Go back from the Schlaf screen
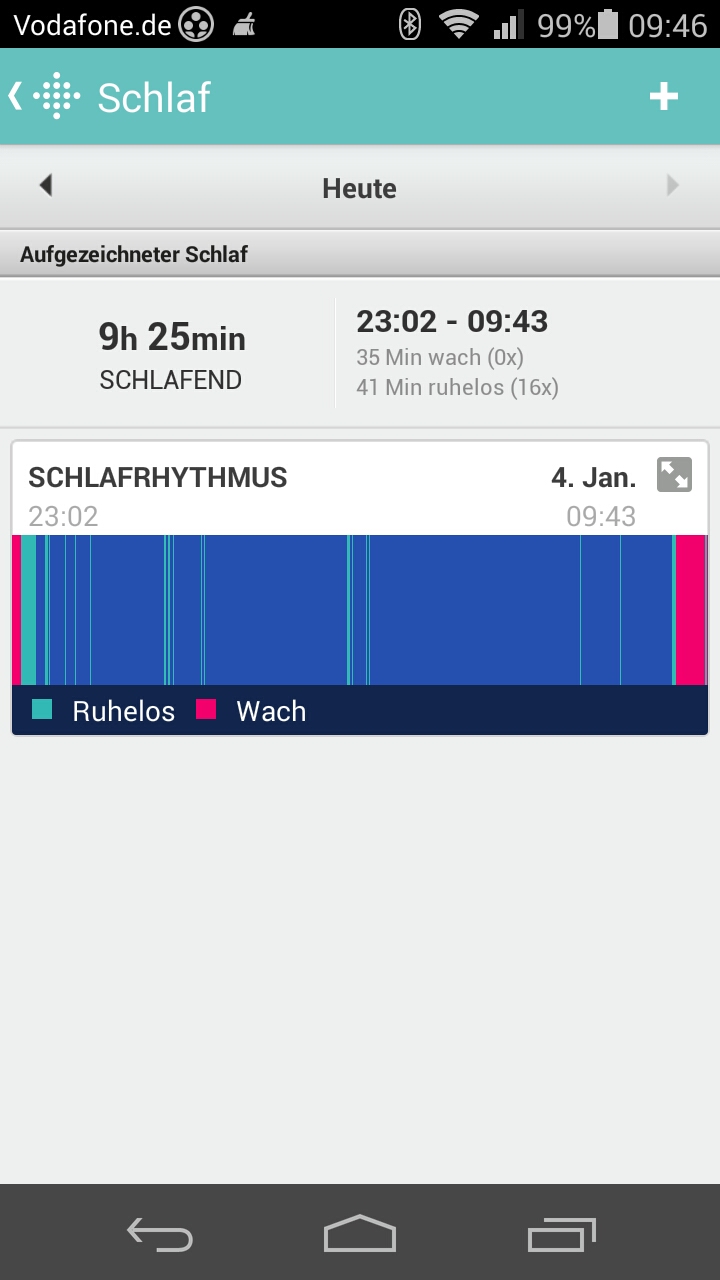The height and width of the screenshot is (1280, 720). [x=40, y=97]
